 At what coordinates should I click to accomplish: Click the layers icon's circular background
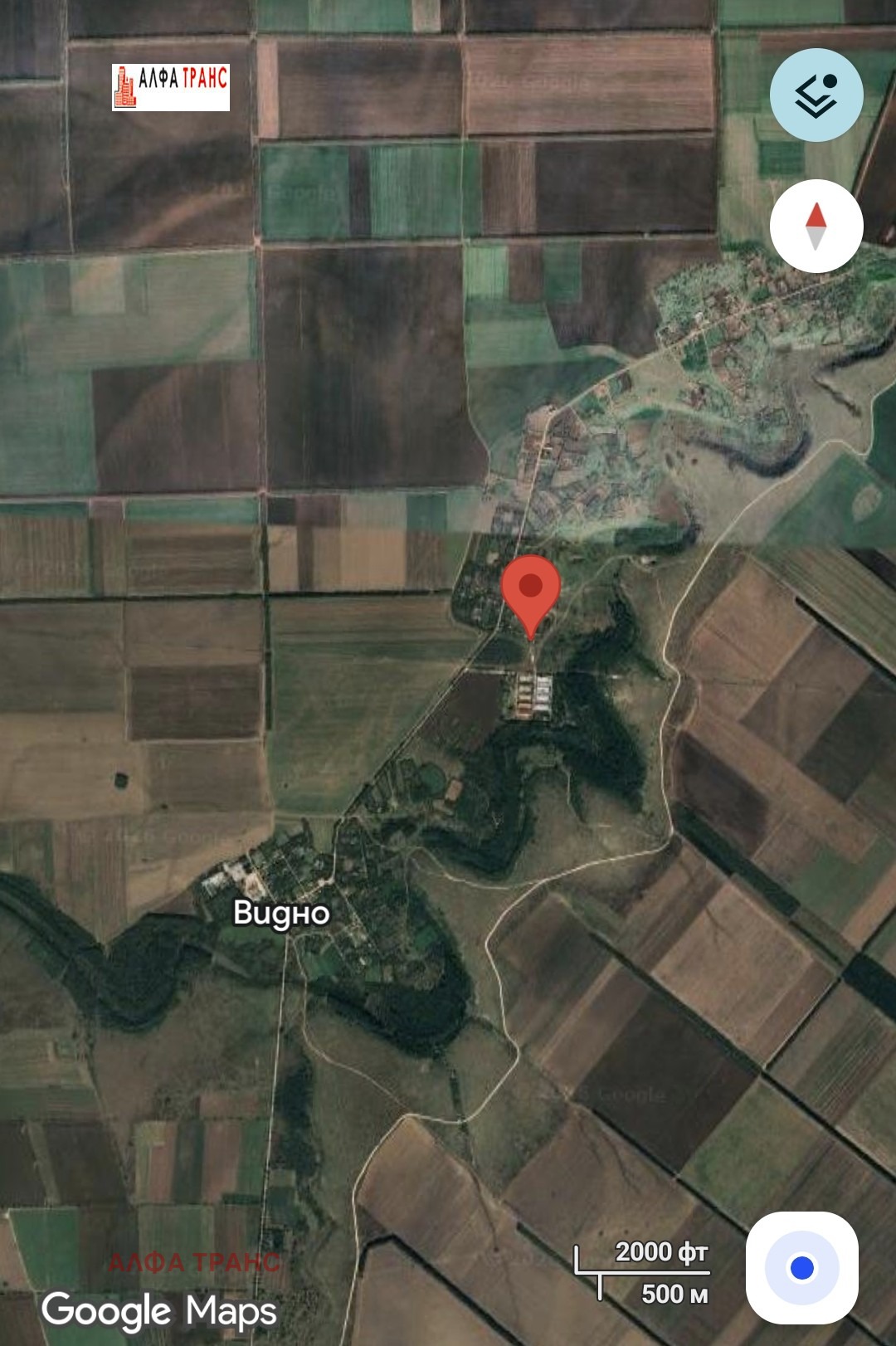[816, 95]
